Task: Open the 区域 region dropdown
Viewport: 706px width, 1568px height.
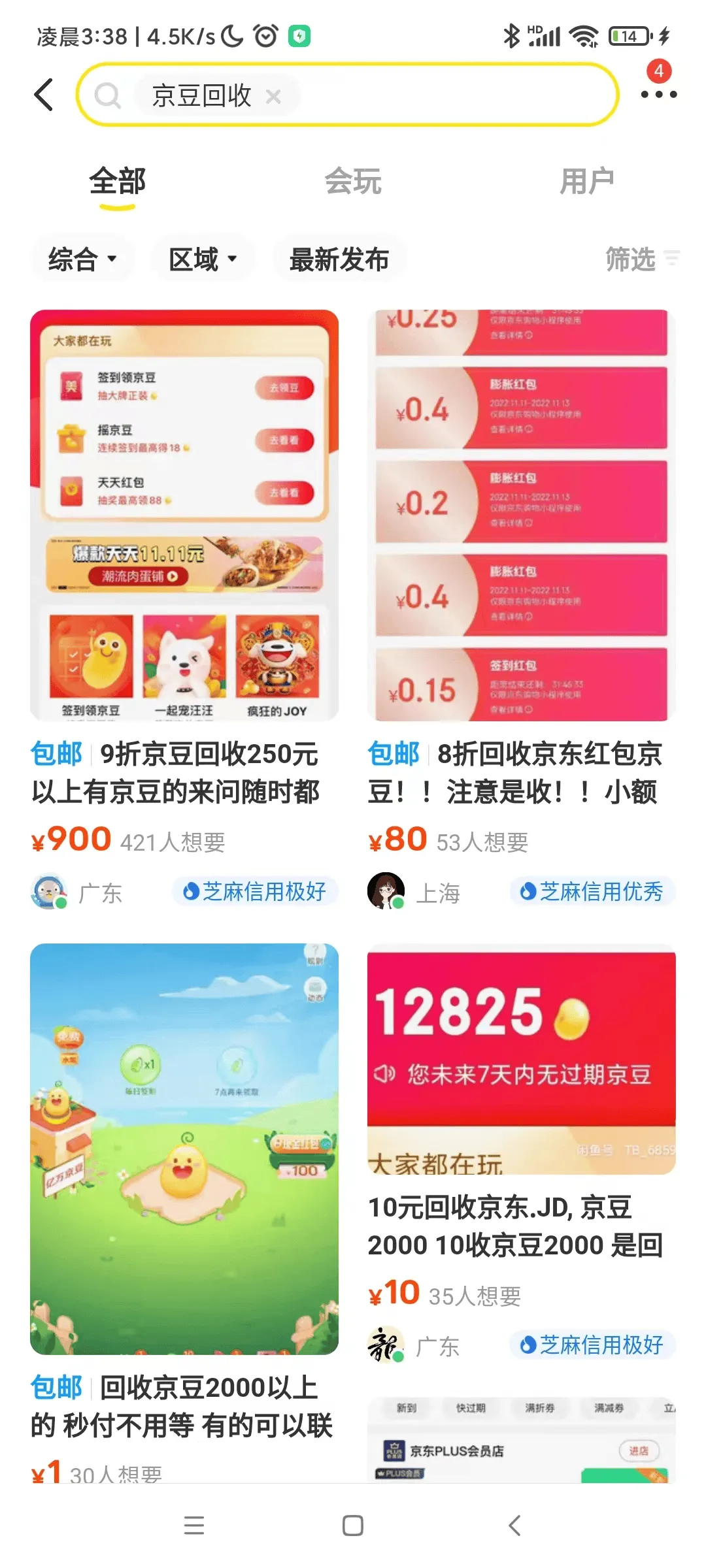Action: (x=201, y=258)
